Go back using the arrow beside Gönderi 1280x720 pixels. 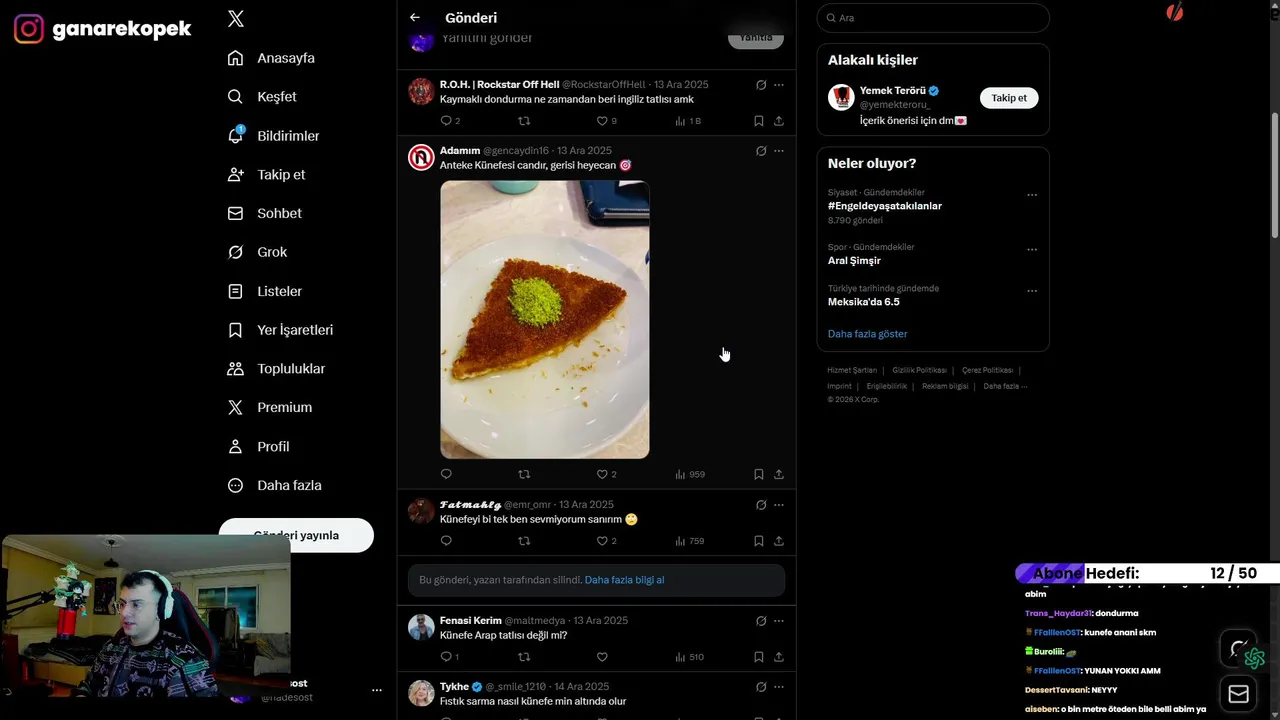click(x=415, y=18)
